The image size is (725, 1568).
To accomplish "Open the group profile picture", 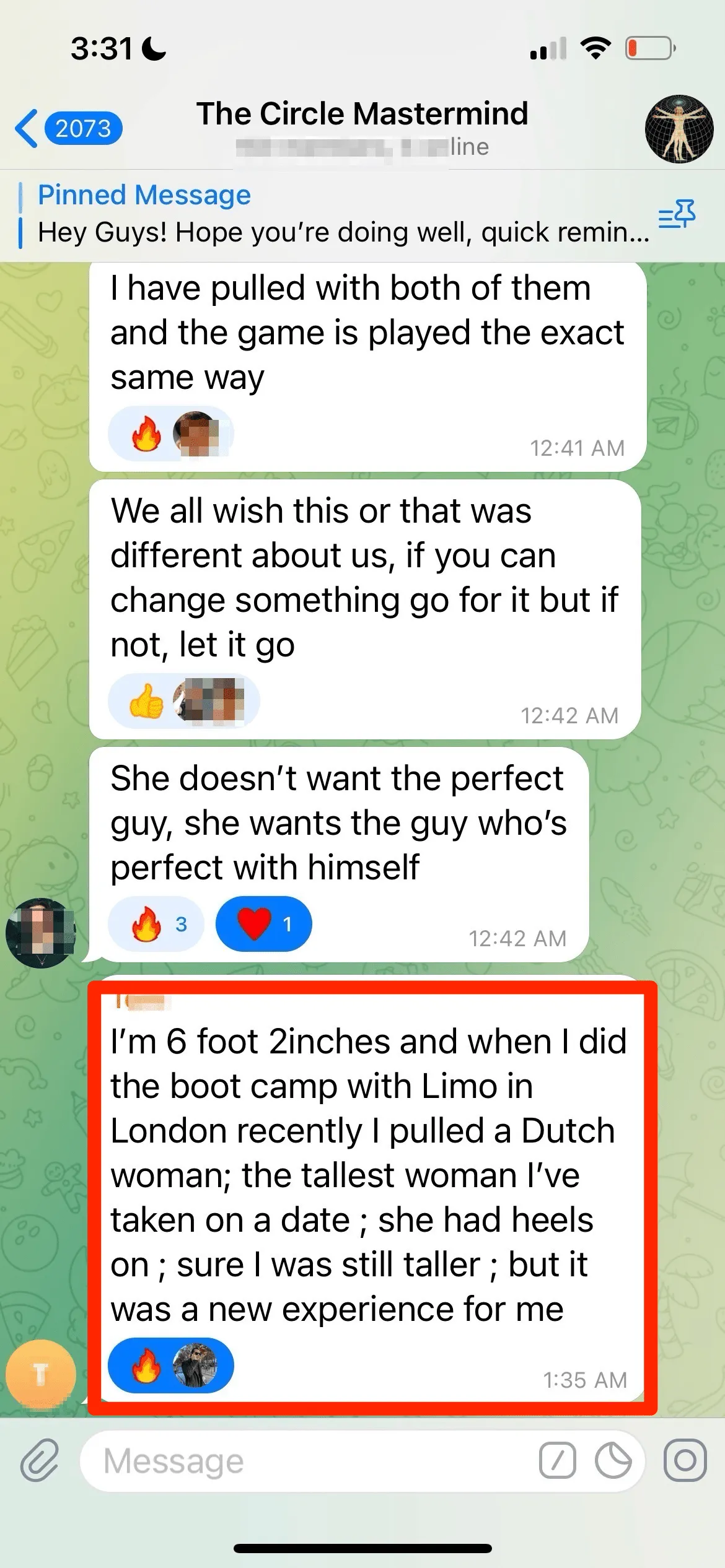I will (679, 129).
